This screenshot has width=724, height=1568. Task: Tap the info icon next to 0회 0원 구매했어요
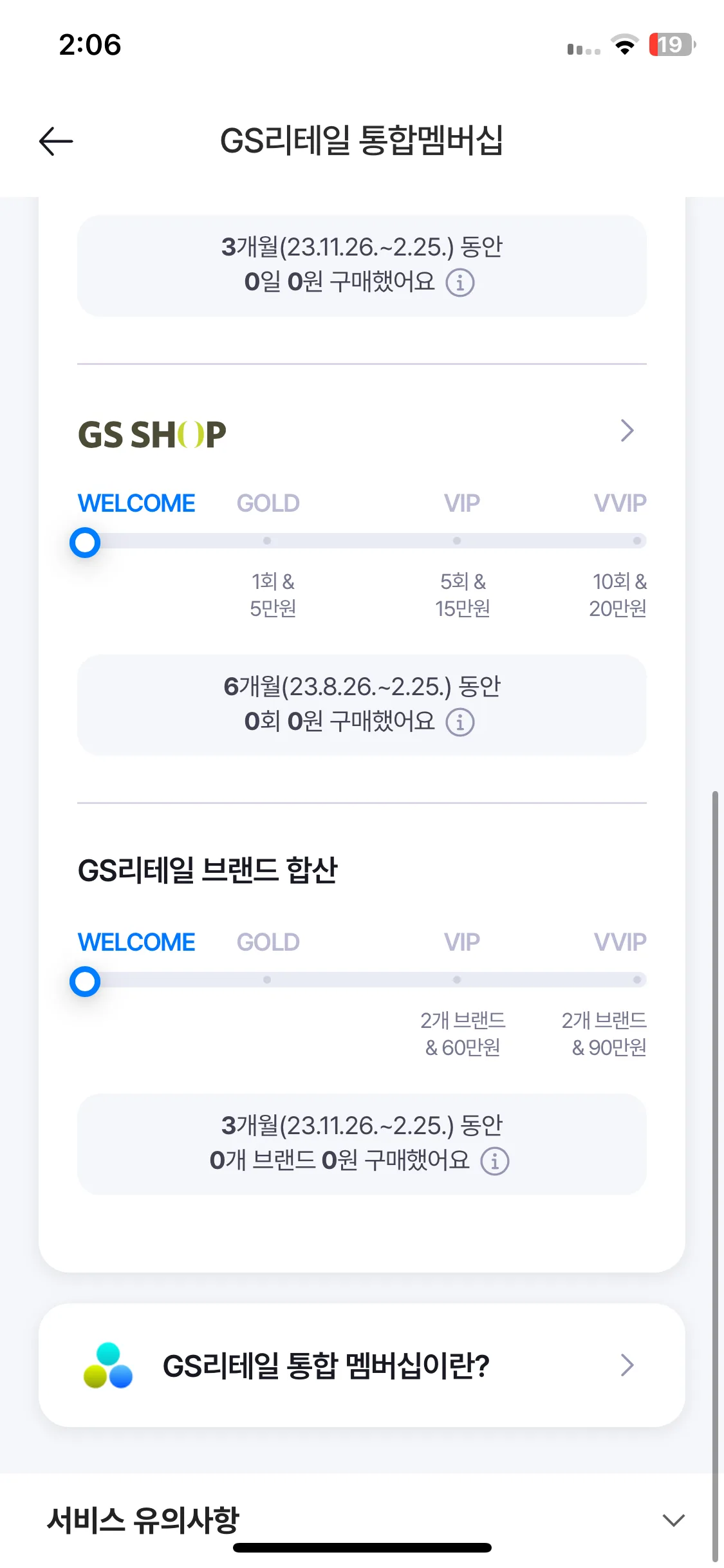click(x=460, y=722)
